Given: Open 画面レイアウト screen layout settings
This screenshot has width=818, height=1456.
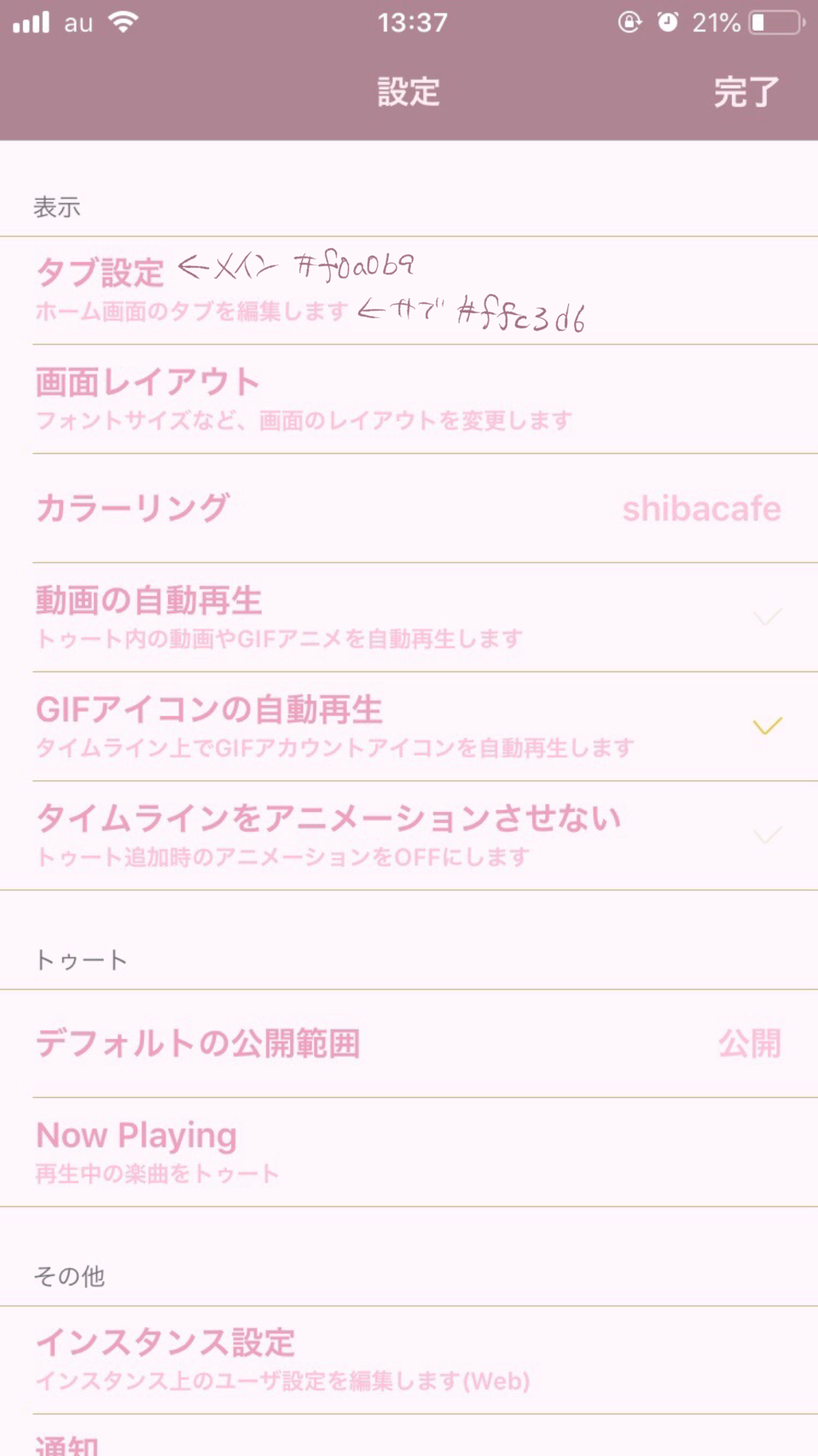Looking at the screenshot, I should 409,399.
